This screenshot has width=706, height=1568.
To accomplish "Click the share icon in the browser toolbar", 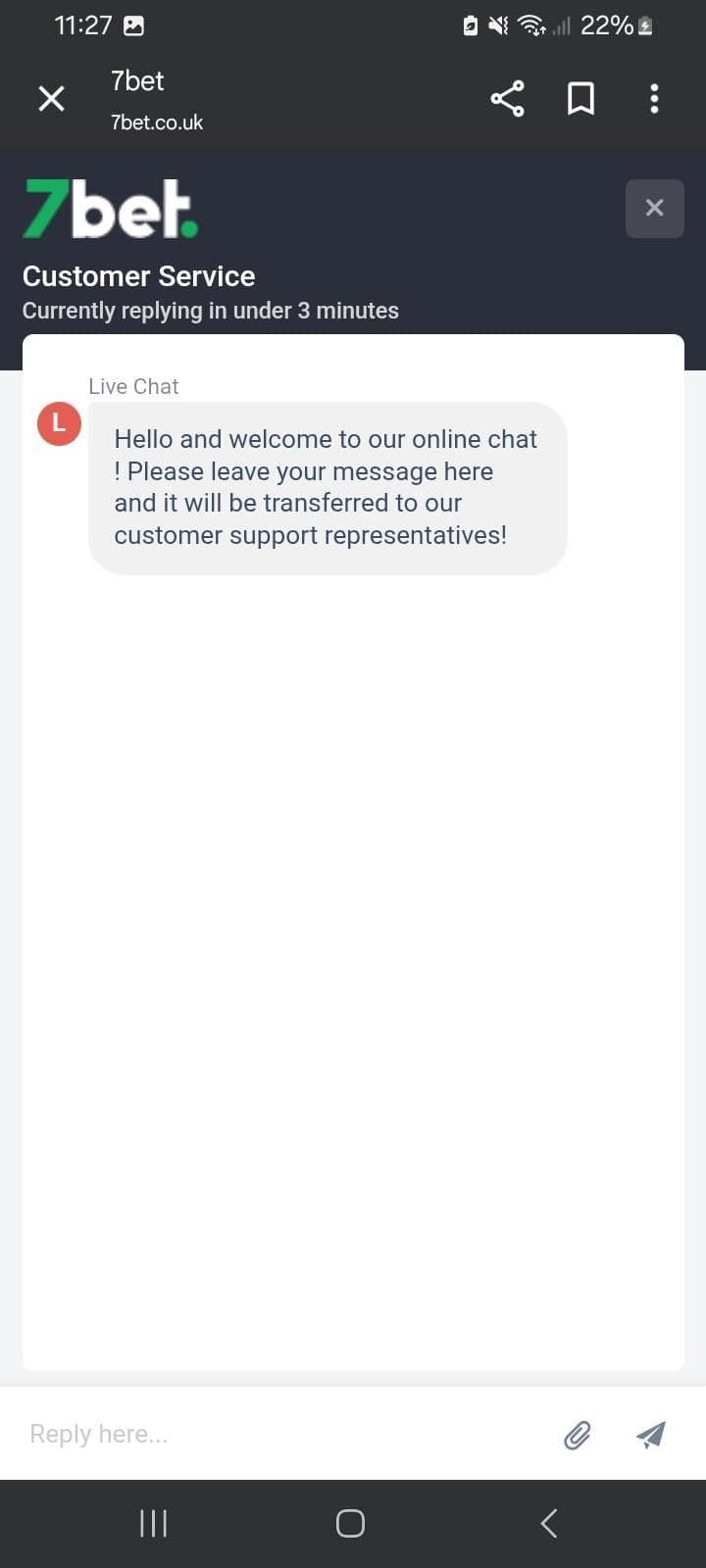I will tap(507, 98).
